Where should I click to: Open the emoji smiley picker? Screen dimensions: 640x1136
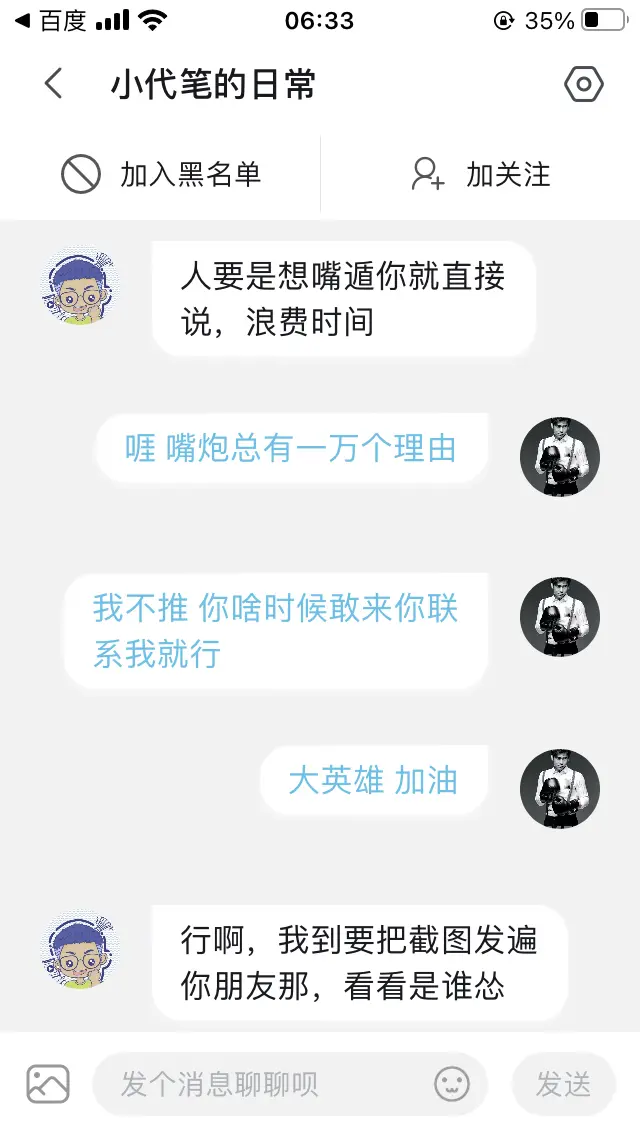452,1084
